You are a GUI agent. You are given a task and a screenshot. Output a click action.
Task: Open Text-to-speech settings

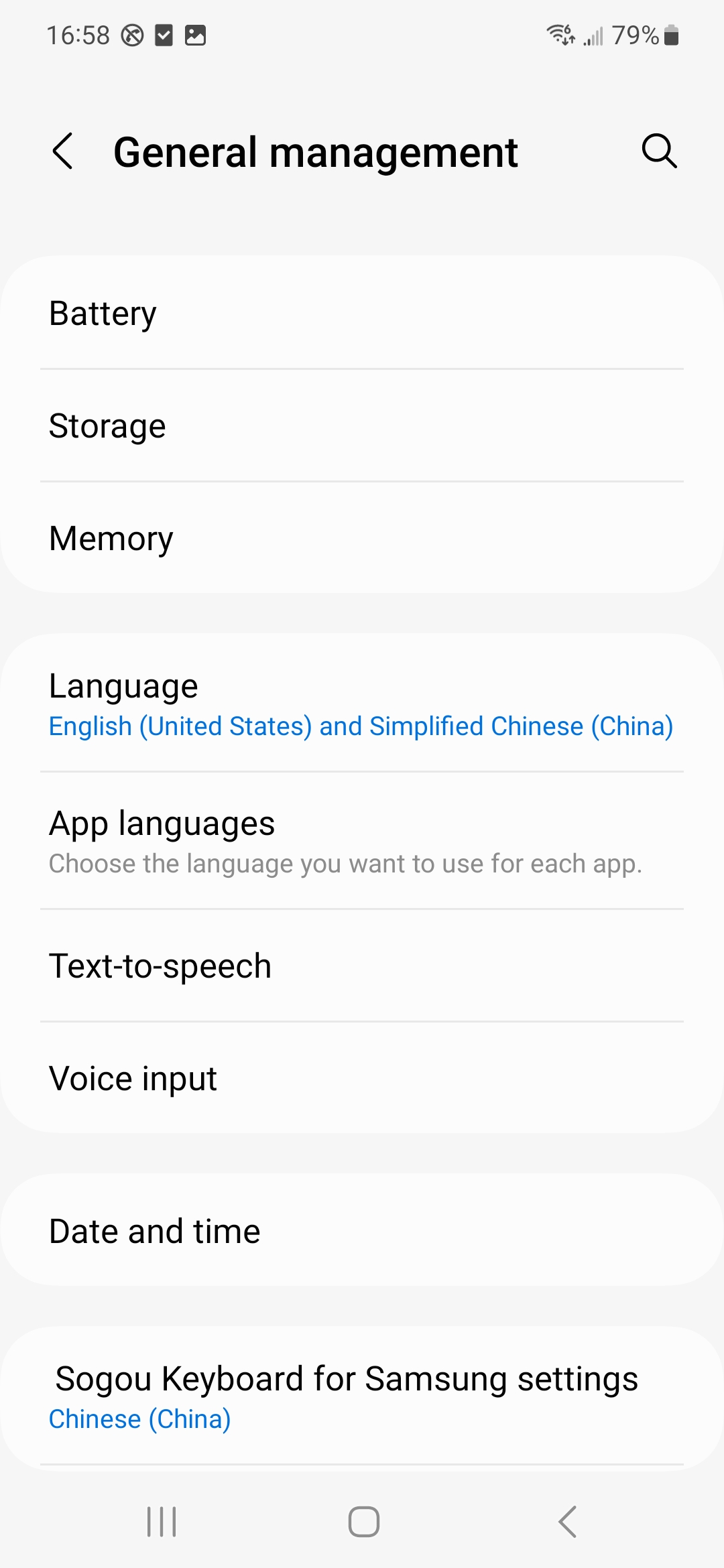pyautogui.click(x=362, y=966)
